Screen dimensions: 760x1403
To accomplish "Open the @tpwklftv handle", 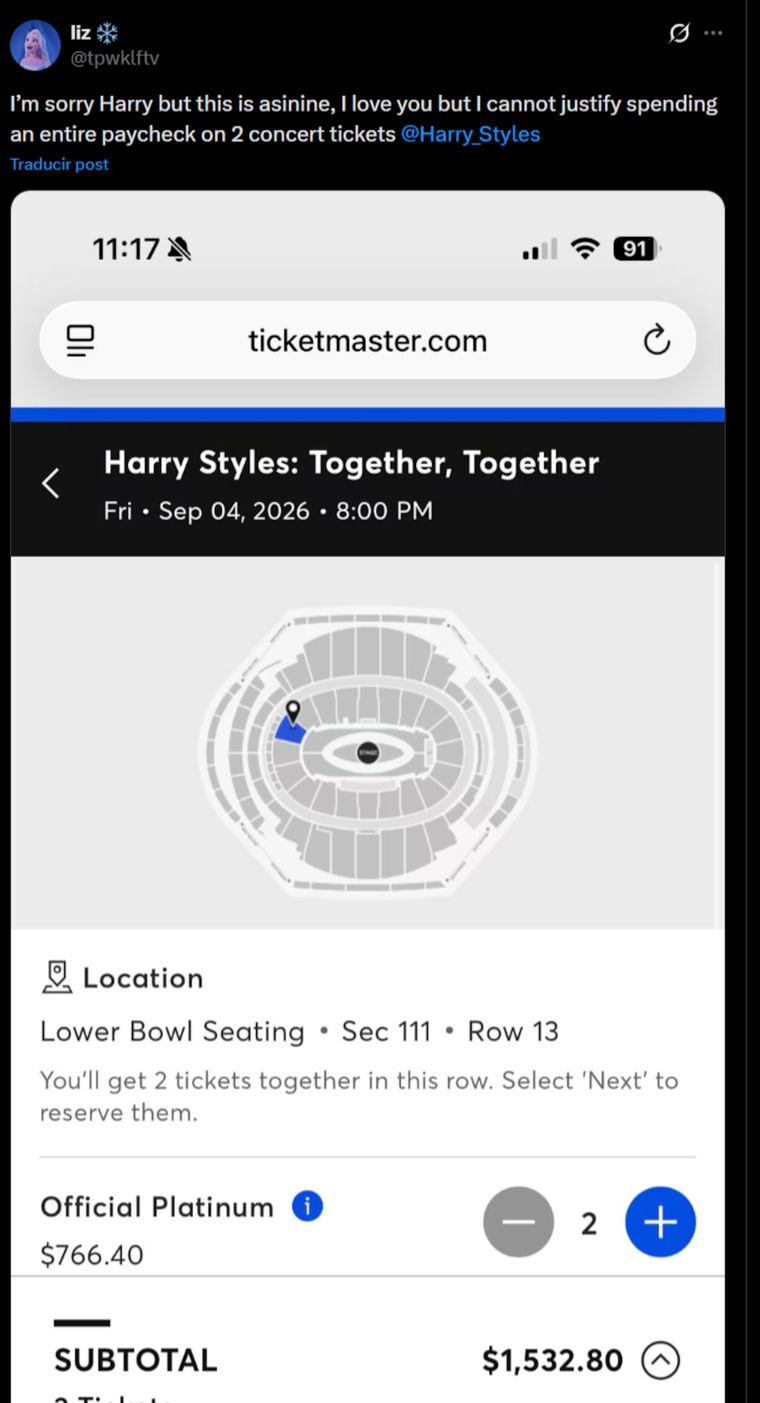I will click(x=113, y=58).
